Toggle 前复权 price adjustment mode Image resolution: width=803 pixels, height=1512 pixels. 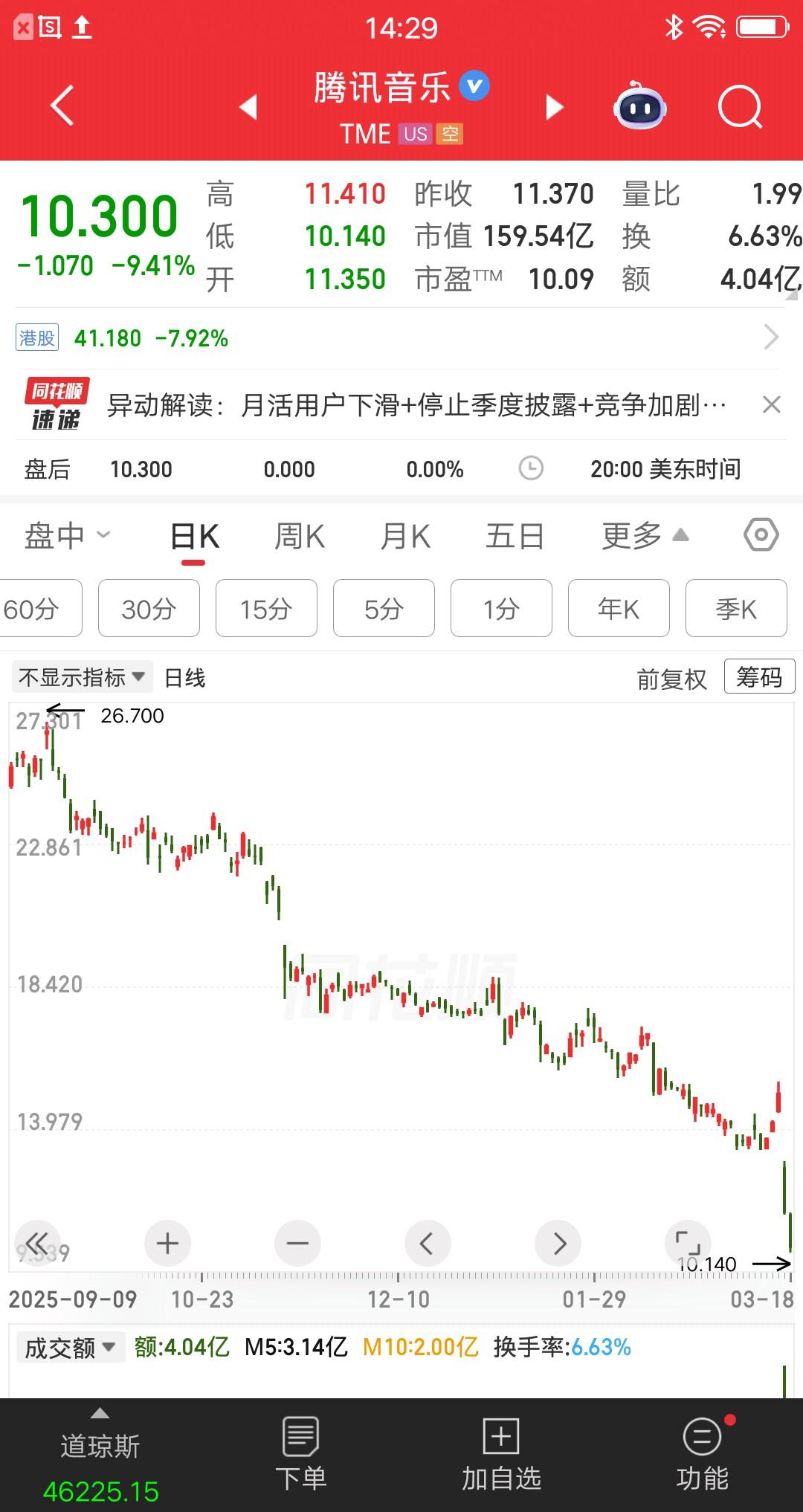[671, 677]
